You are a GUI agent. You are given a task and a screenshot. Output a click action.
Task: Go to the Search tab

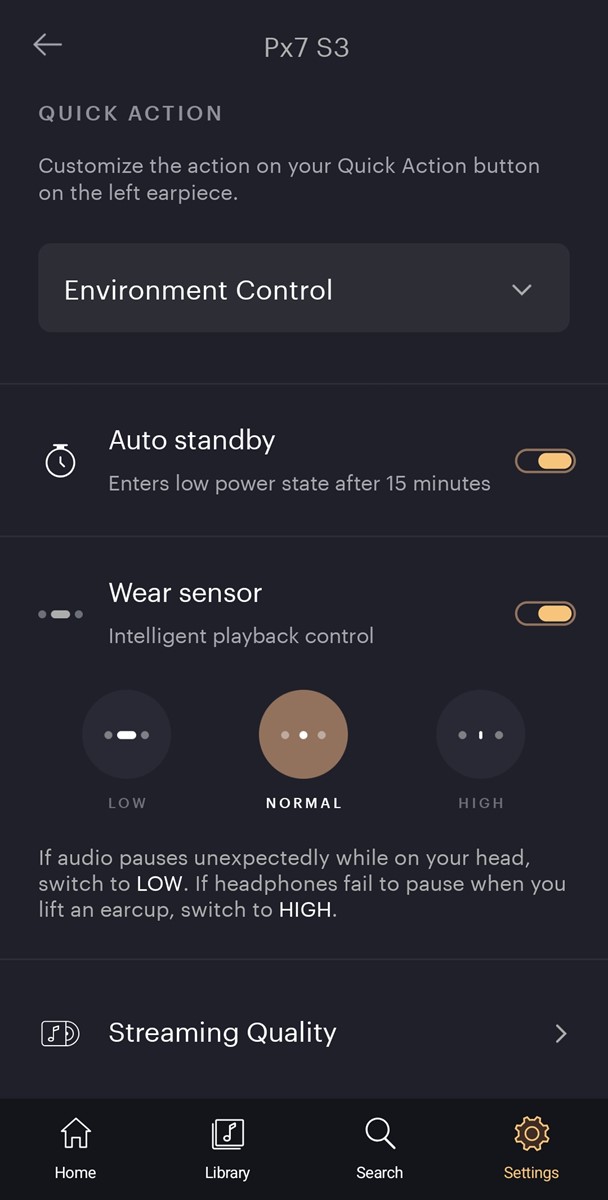(x=380, y=1149)
